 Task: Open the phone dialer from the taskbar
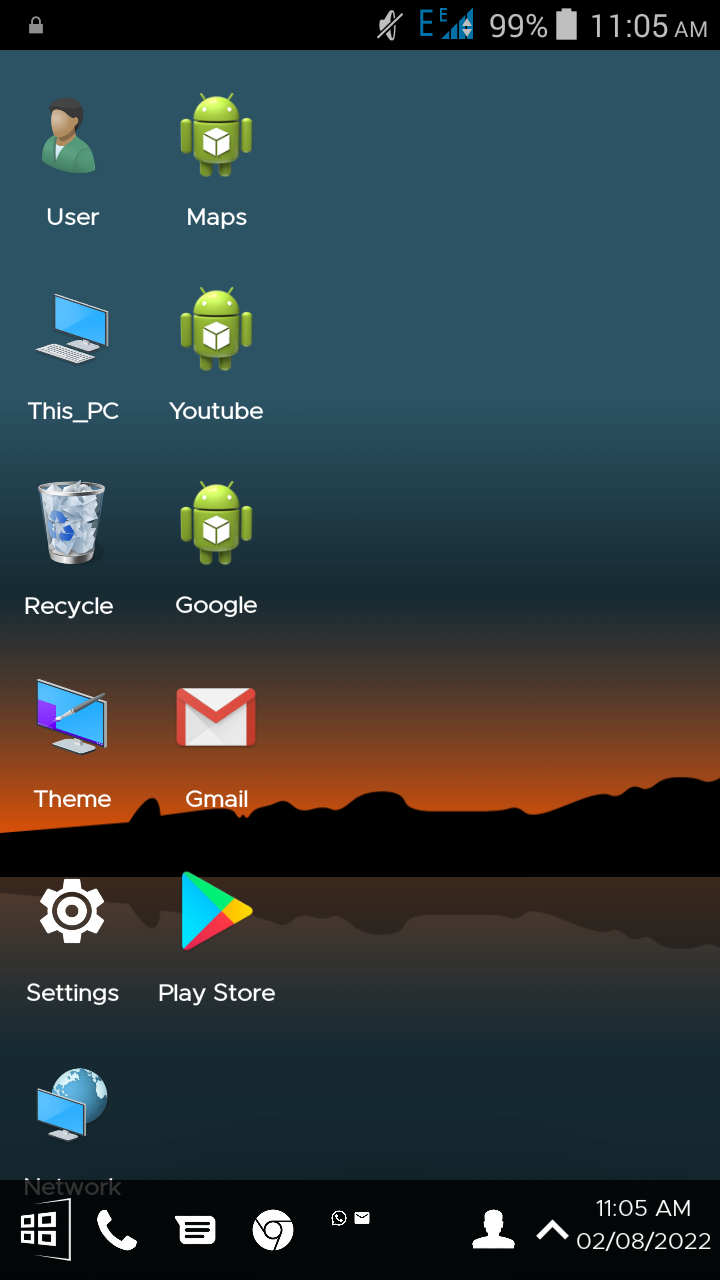[x=117, y=1230]
